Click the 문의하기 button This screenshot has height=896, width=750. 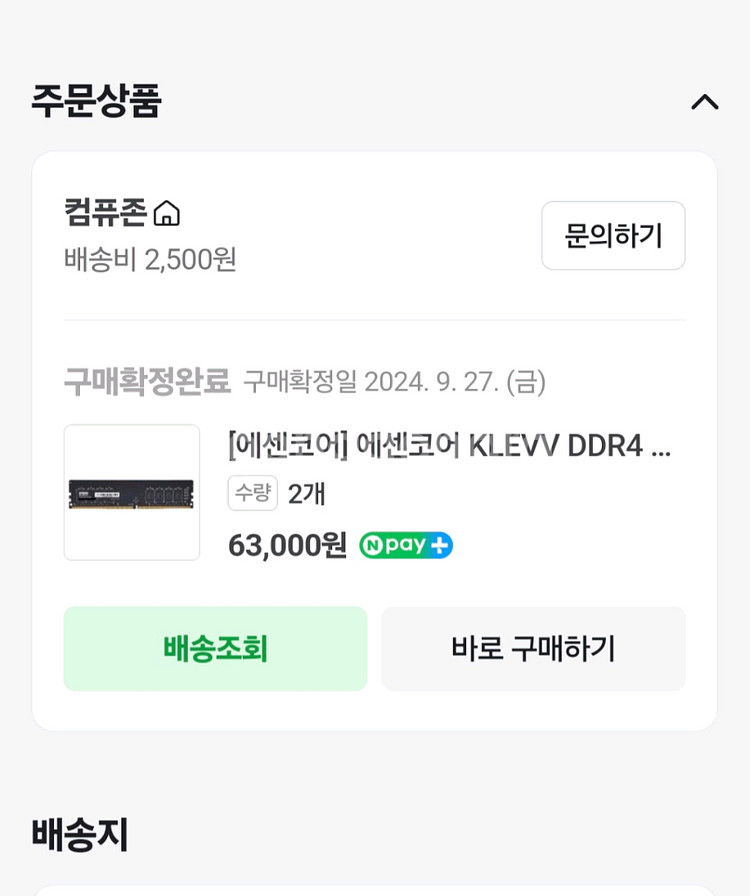(613, 235)
